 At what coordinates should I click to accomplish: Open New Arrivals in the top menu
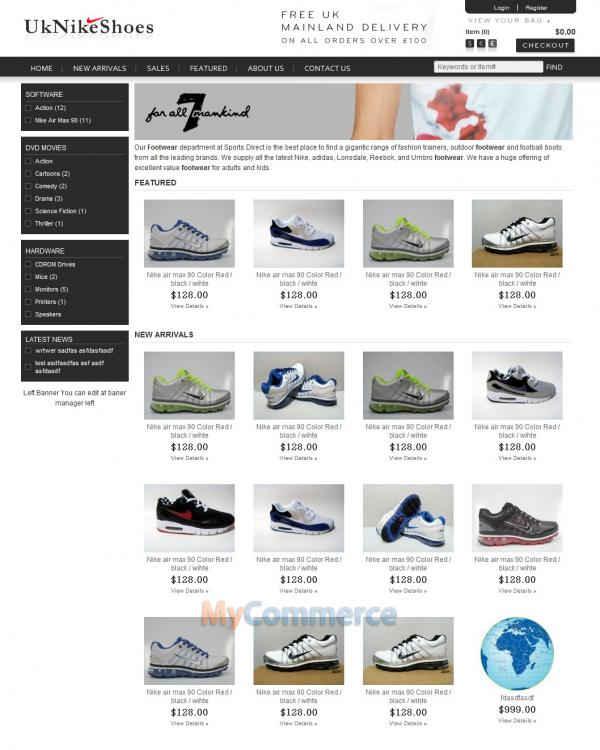(99, 68)
